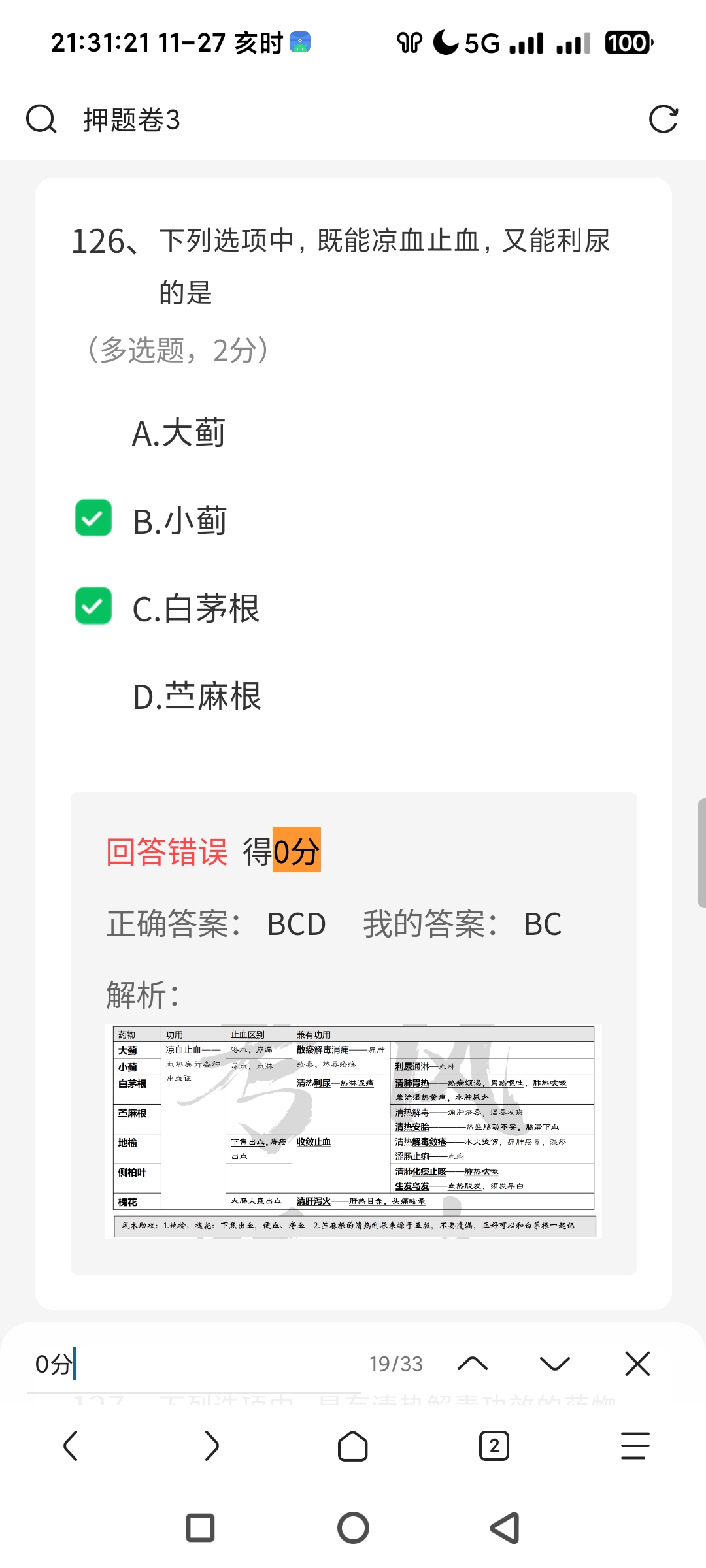Uncheck option C.白茅根
The height and width of the screenshot is (1568, 706).
point(93,606)
